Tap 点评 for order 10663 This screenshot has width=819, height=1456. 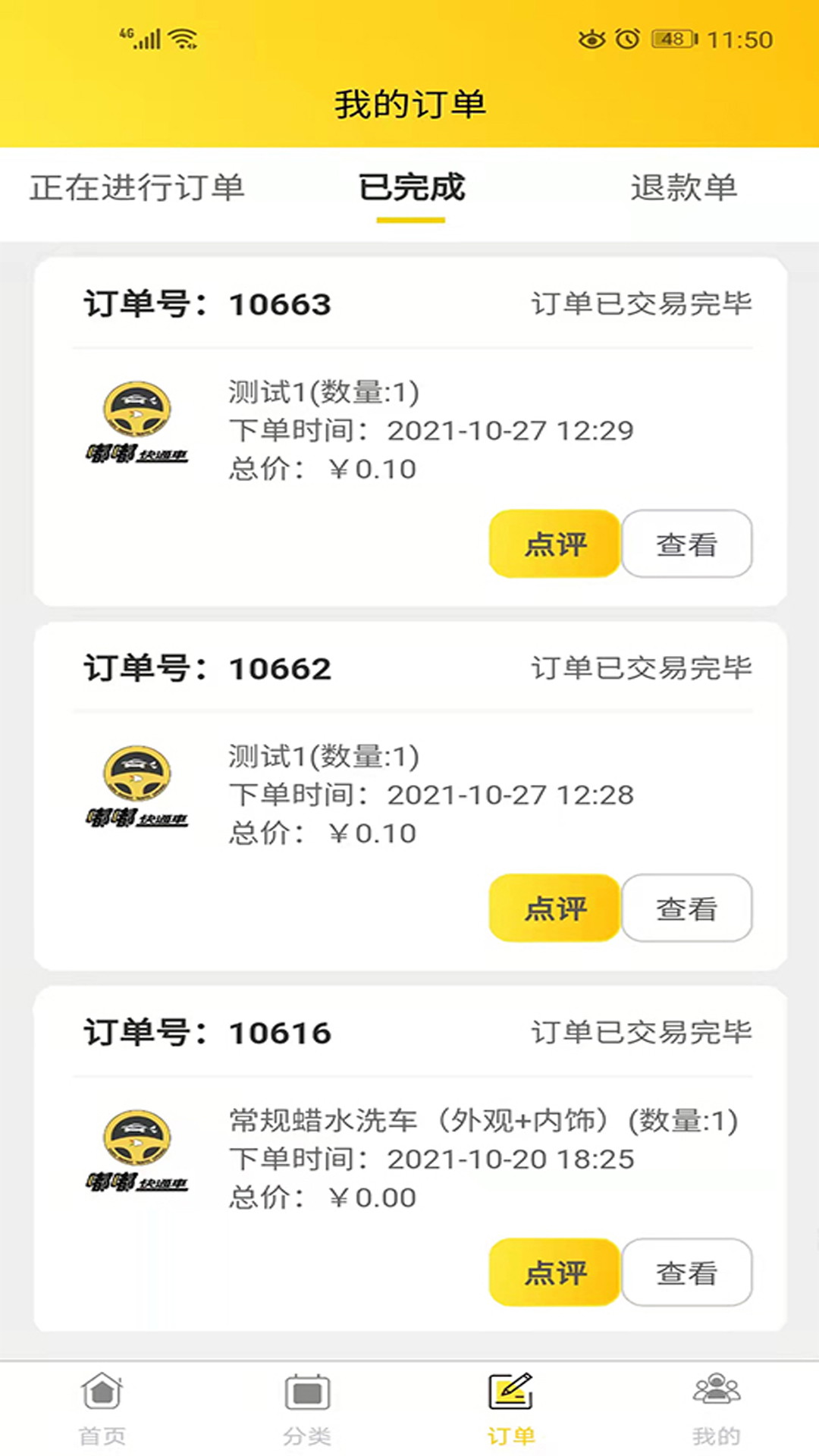tap(555, 544)
